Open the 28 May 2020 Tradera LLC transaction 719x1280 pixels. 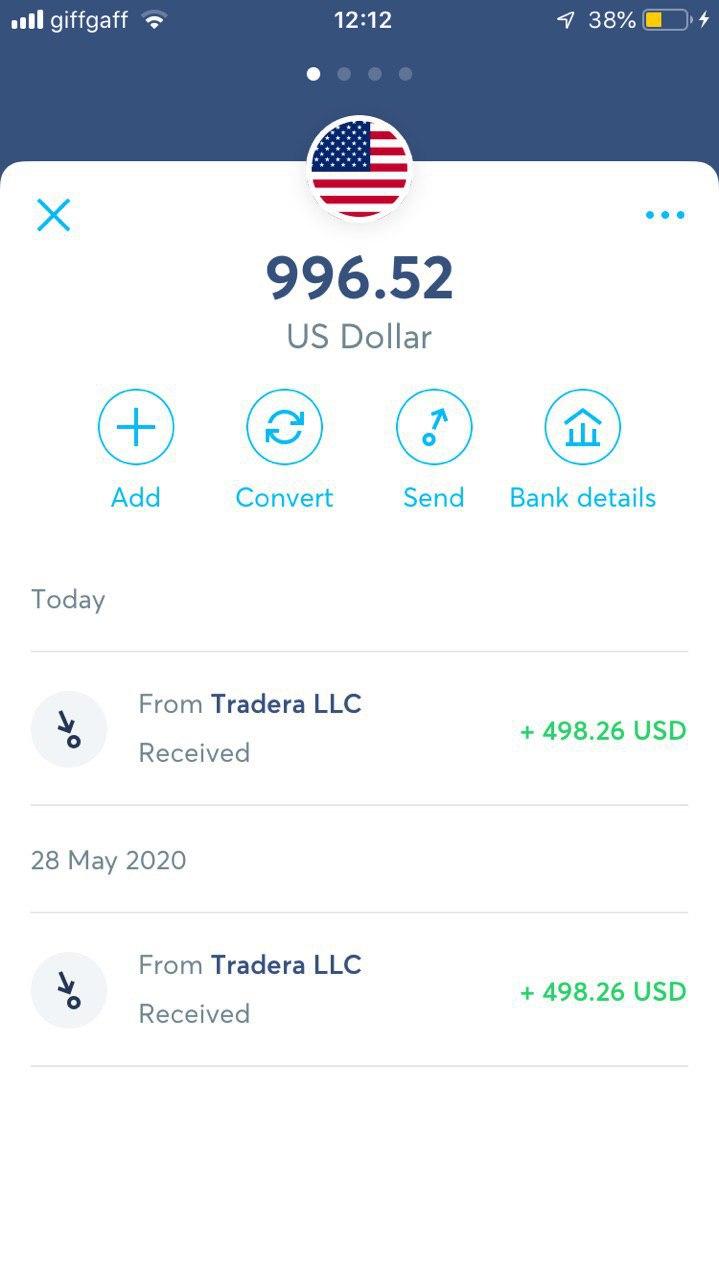tap(359, 990)
